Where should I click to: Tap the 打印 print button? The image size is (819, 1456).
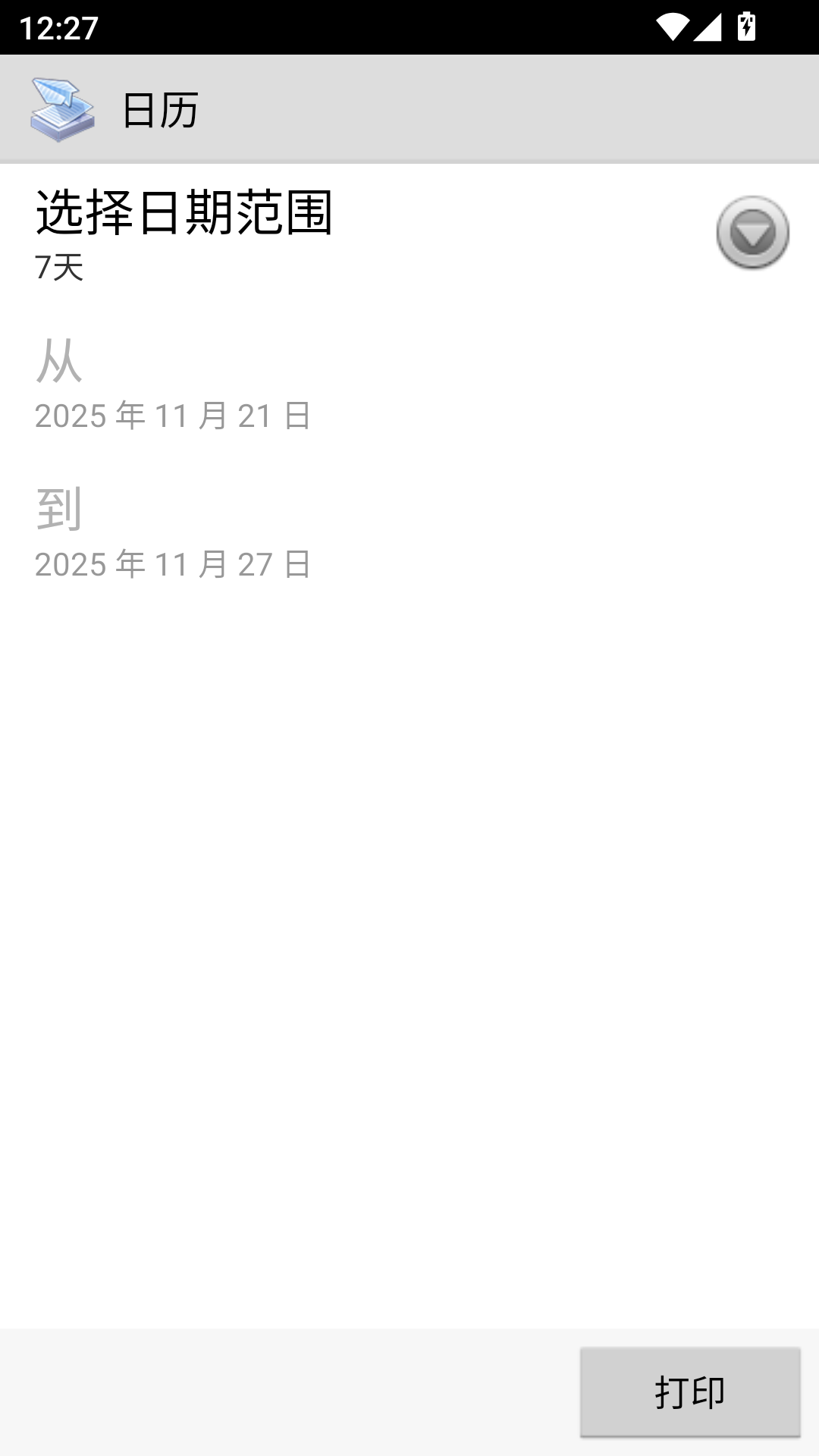coord(689,1392)
